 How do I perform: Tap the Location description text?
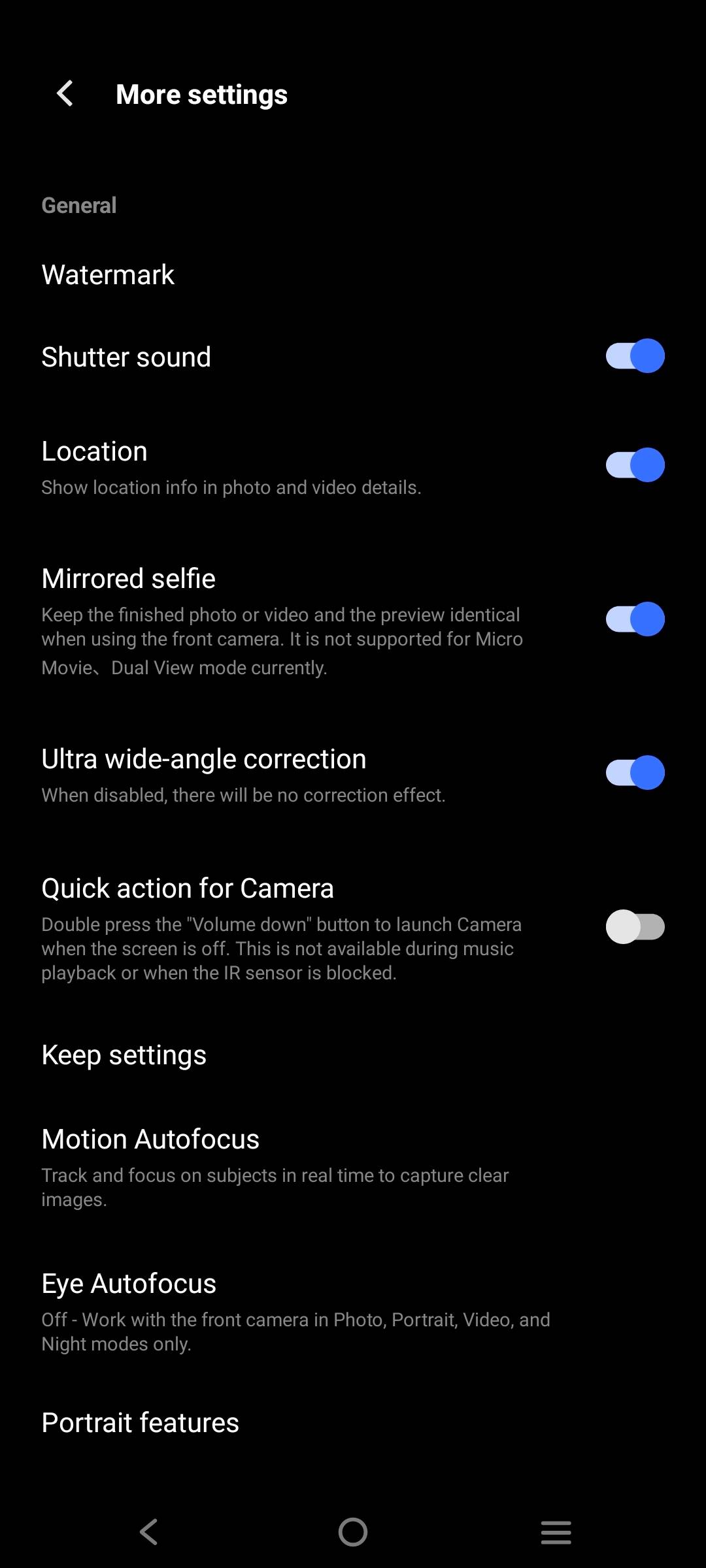(231, 487)
